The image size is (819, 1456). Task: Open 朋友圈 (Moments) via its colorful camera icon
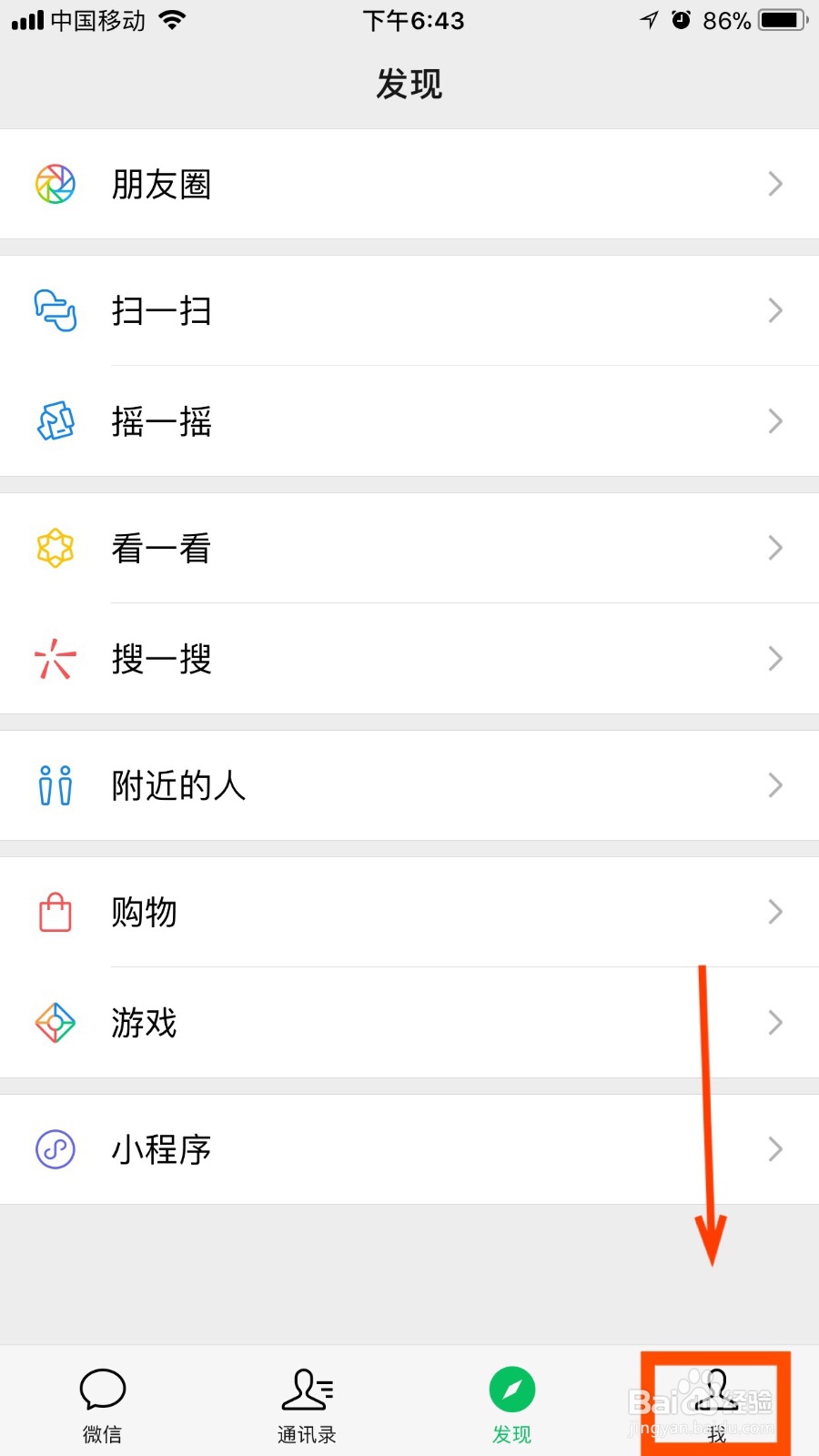click(55, 184)
